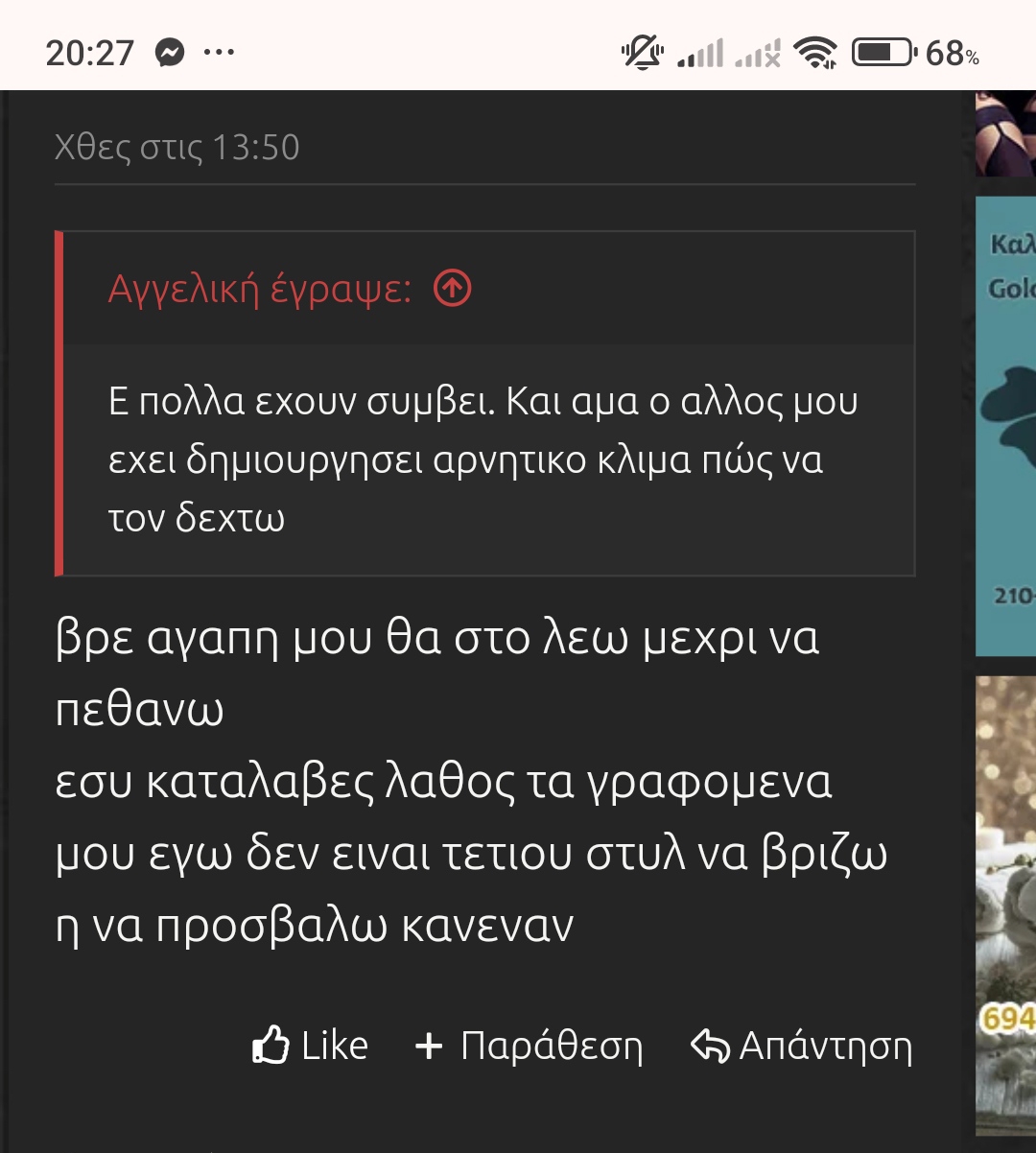
Task: Like this forum post
Action: click(x=310, y=1046)
